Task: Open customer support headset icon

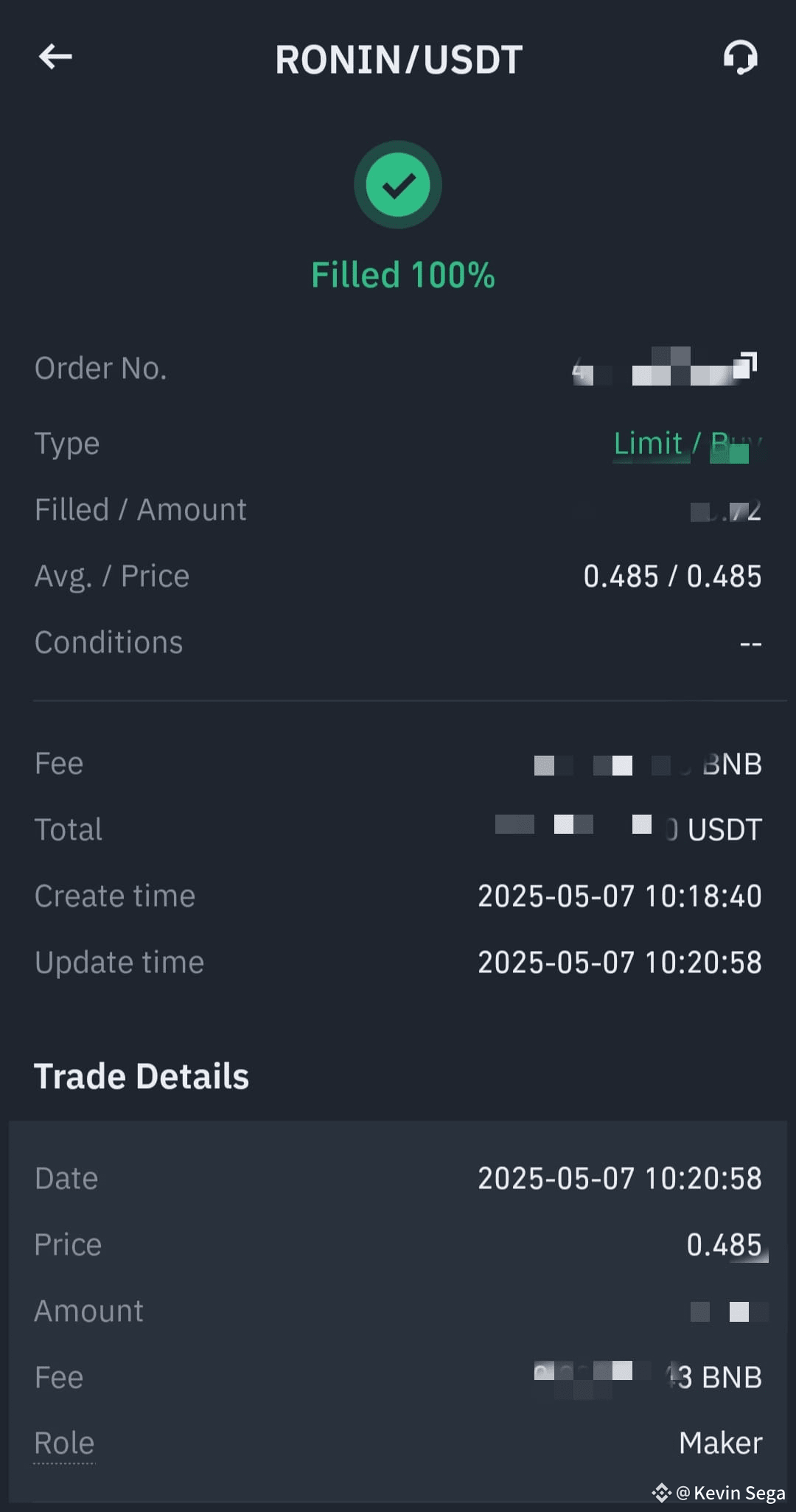Action: point(740,58)
